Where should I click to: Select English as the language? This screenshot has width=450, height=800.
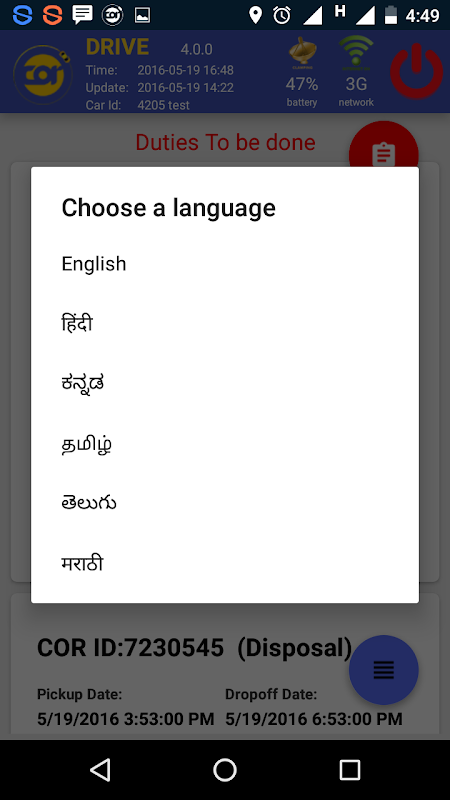(224, 264)
